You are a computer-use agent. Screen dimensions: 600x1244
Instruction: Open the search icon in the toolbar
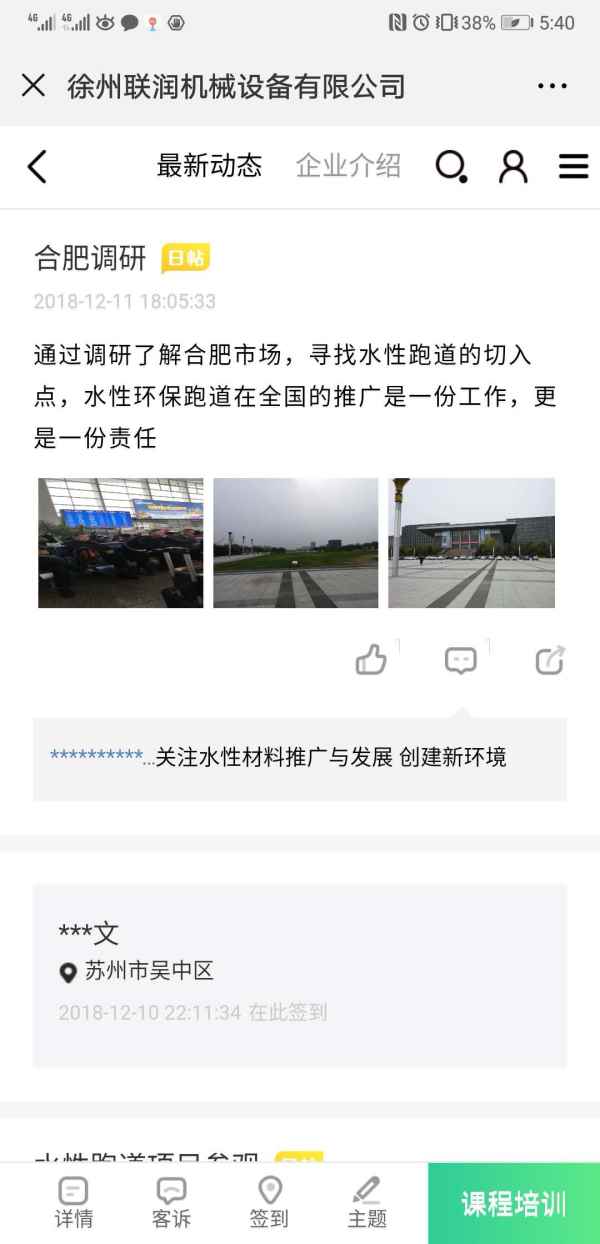click(451, 166)
